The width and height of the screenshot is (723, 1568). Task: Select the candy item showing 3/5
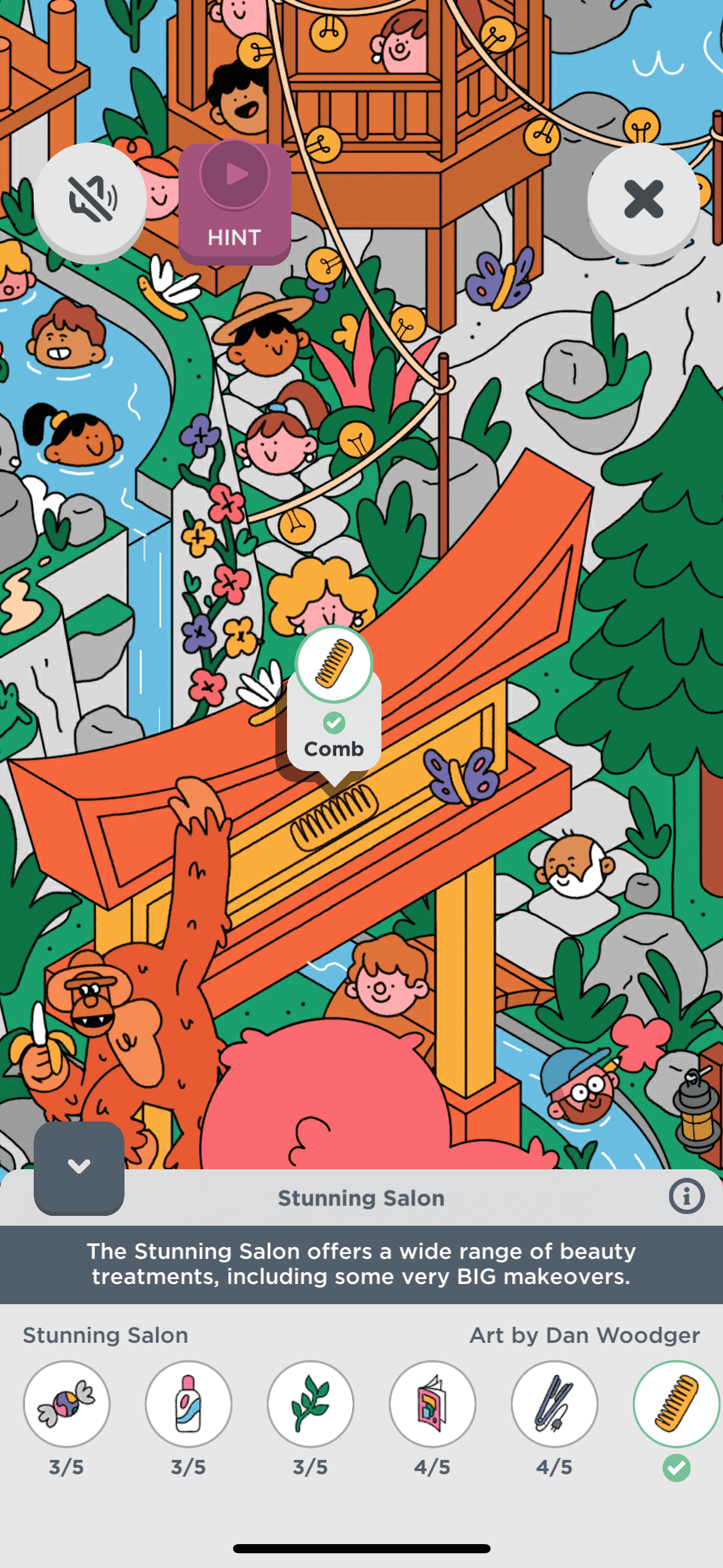tap(66, 1404)
